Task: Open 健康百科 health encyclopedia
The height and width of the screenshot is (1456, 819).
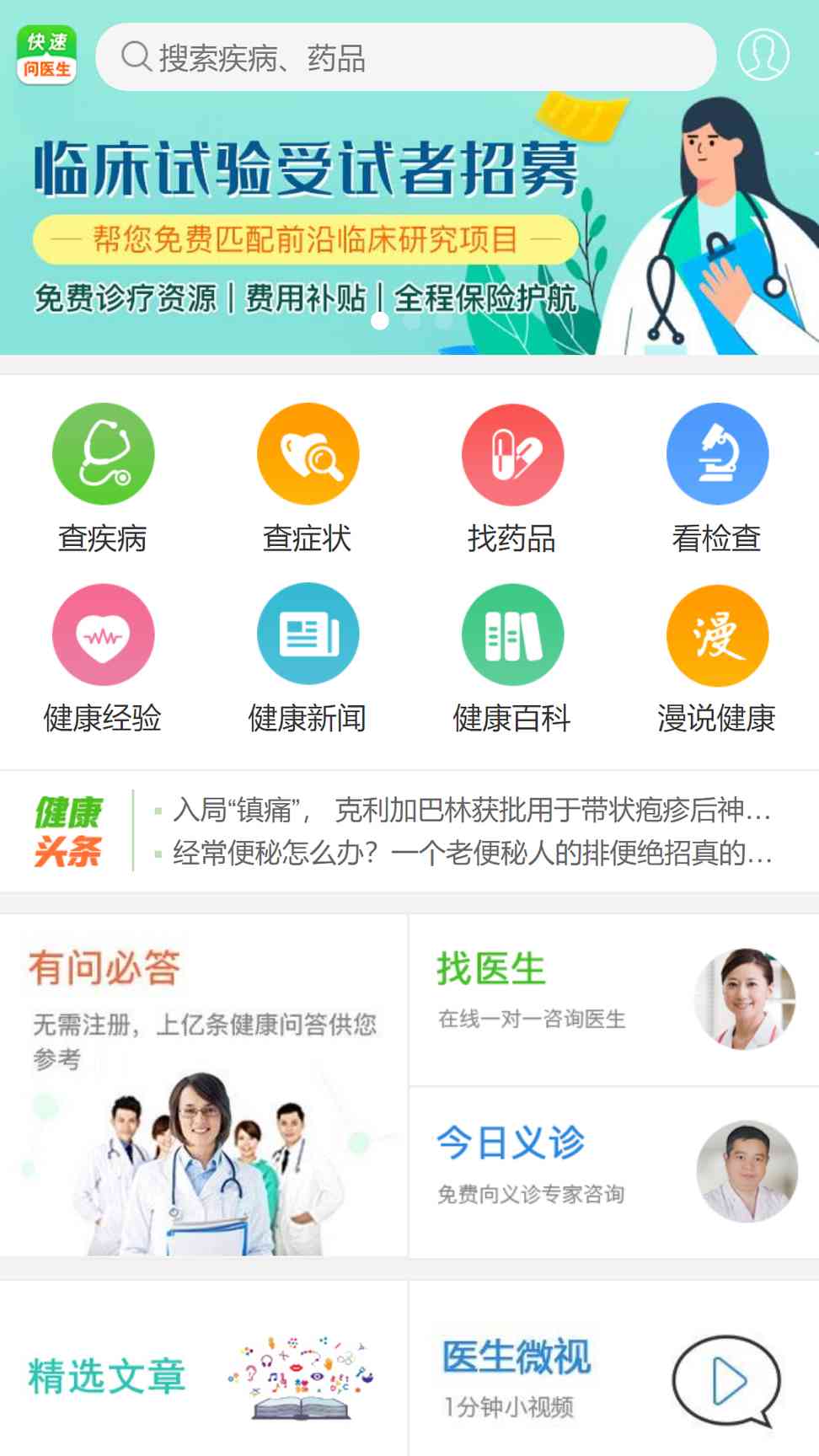Action: pos(512,659)
